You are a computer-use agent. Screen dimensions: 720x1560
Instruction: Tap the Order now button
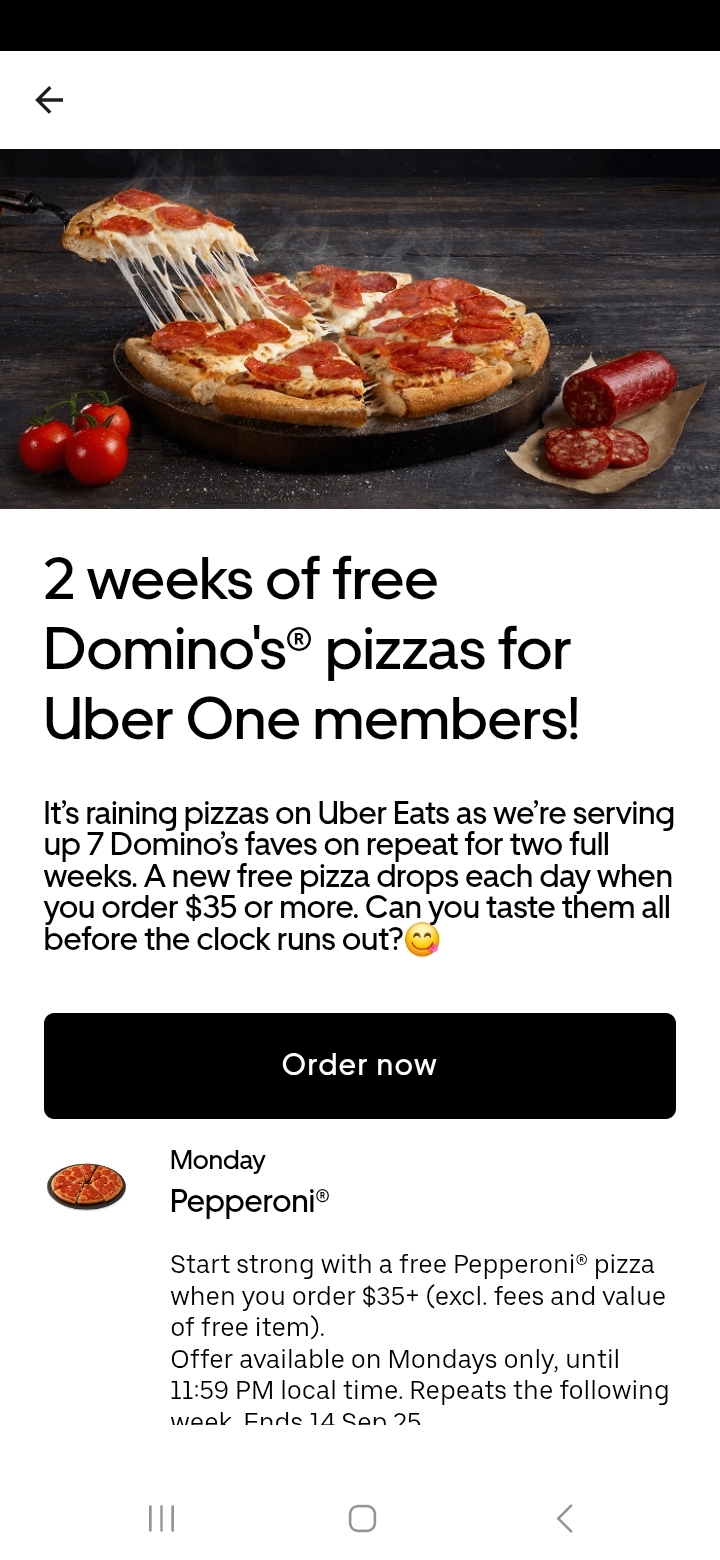click(360, 1065)
